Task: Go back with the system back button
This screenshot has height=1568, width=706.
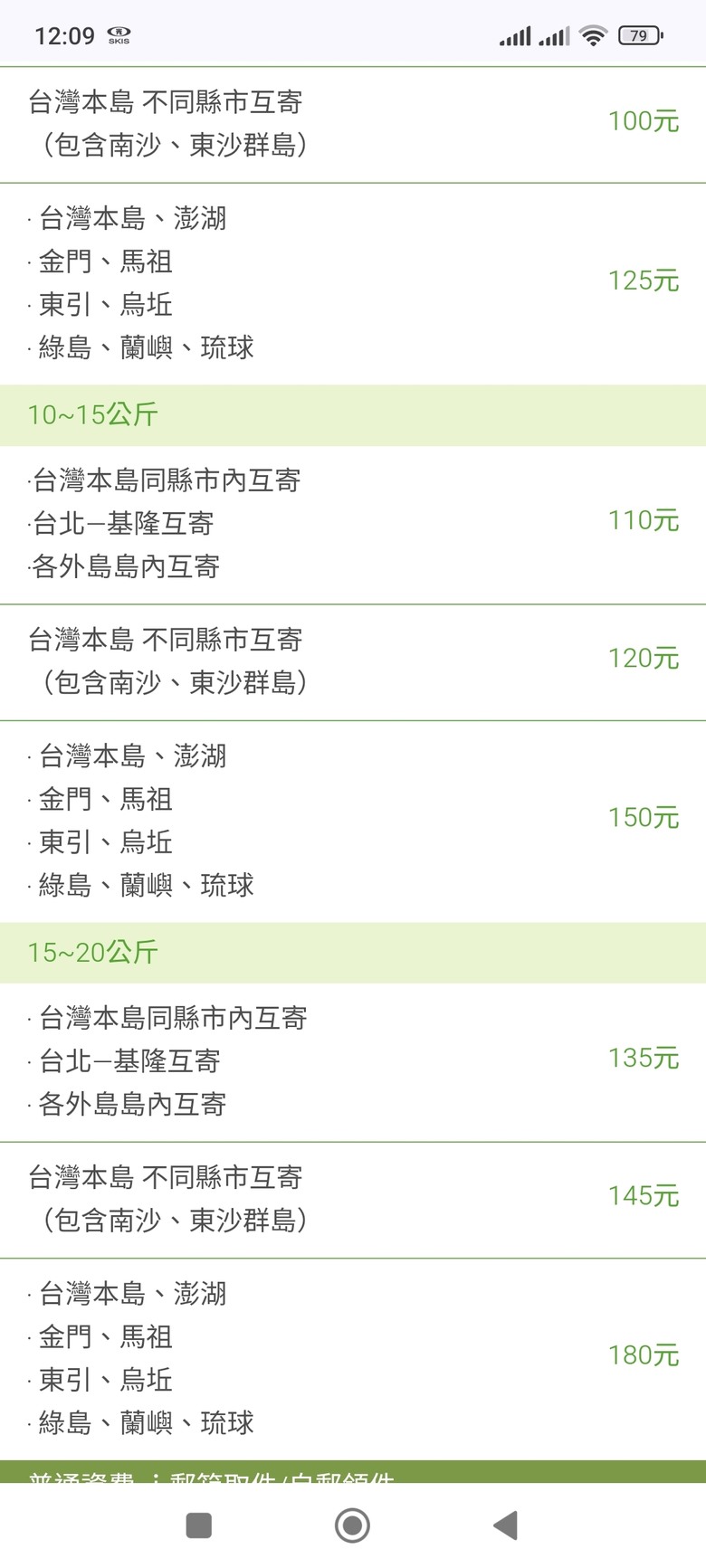Action: coord(506,1525)
